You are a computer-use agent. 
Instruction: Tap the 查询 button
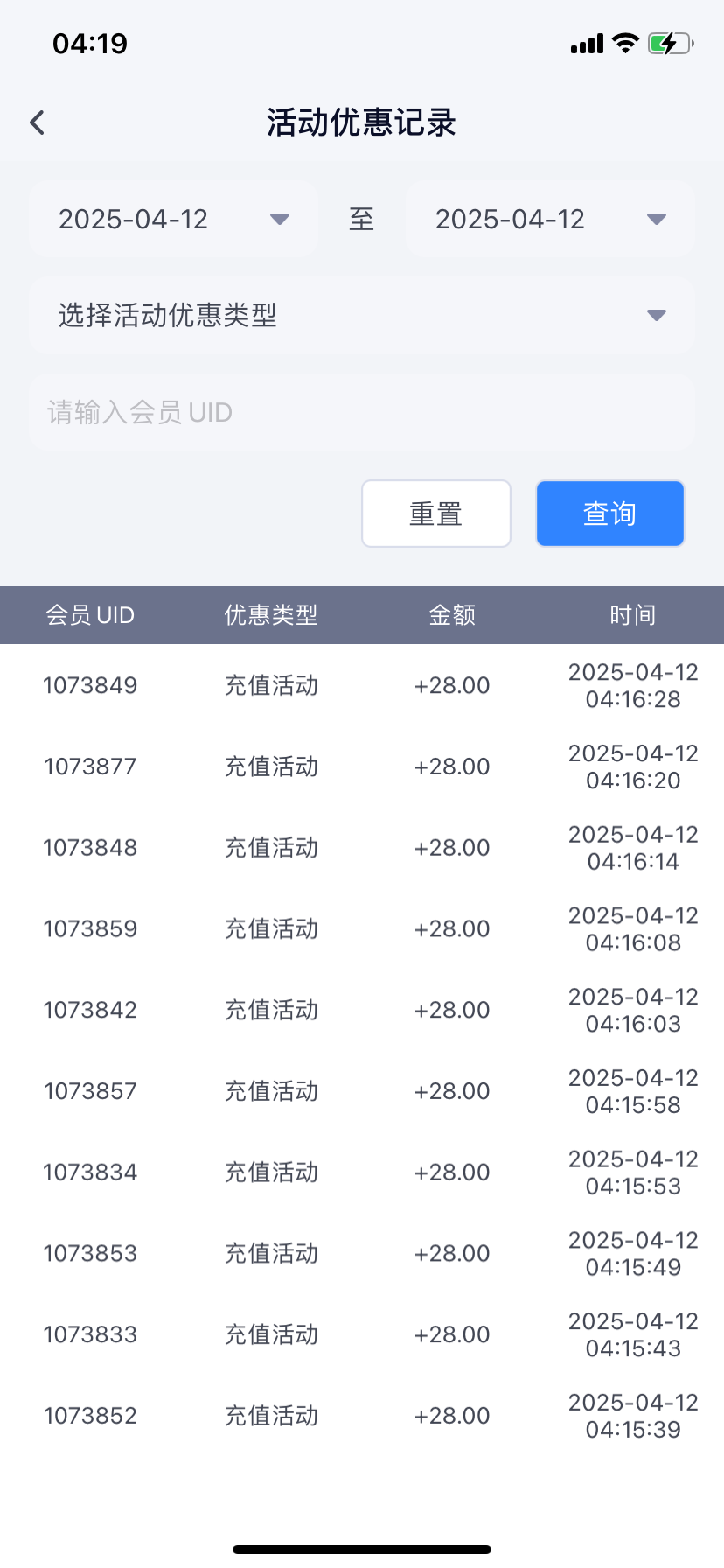[610, 514]
